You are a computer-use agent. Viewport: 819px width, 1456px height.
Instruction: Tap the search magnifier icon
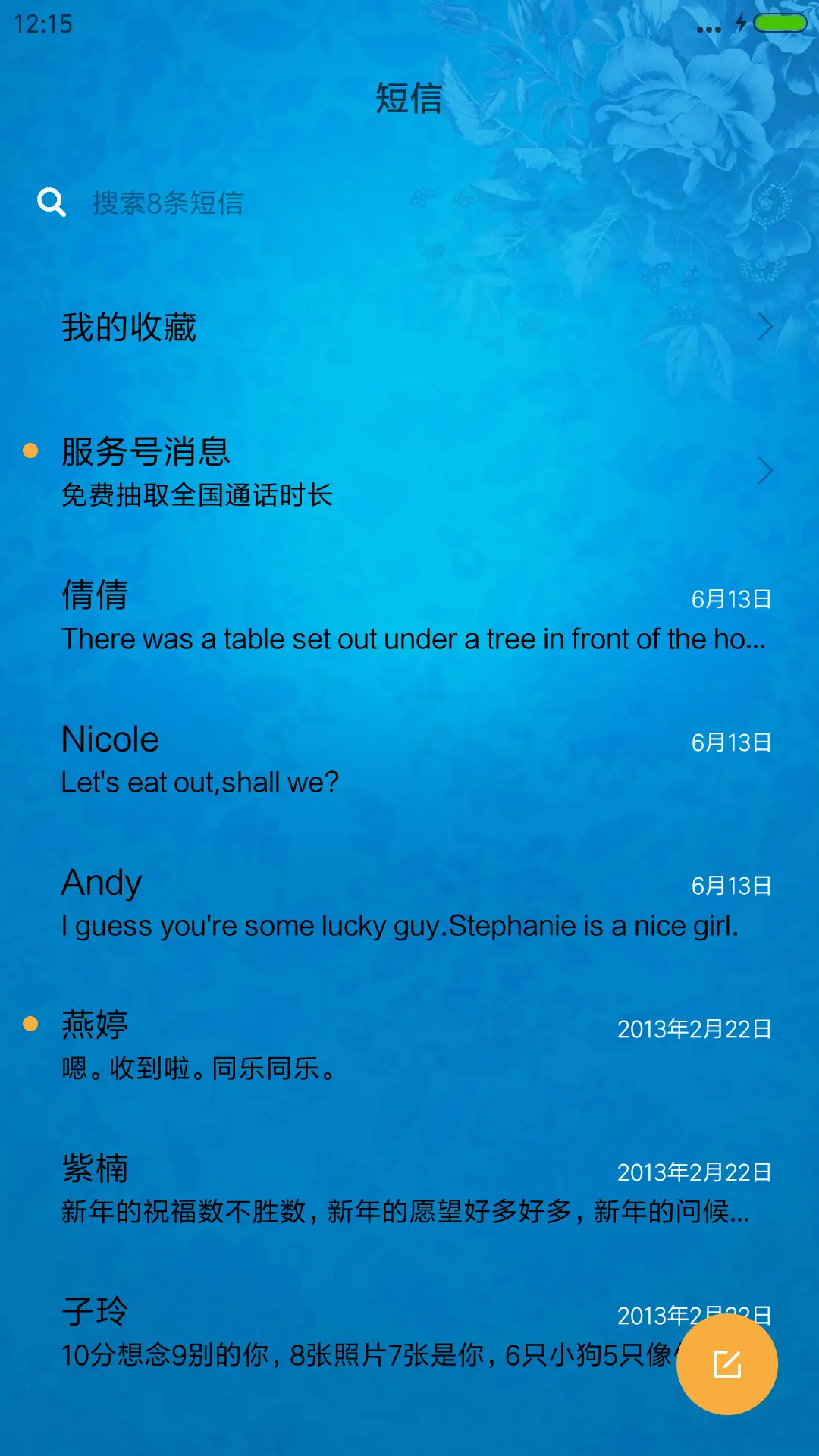[52, 202]
